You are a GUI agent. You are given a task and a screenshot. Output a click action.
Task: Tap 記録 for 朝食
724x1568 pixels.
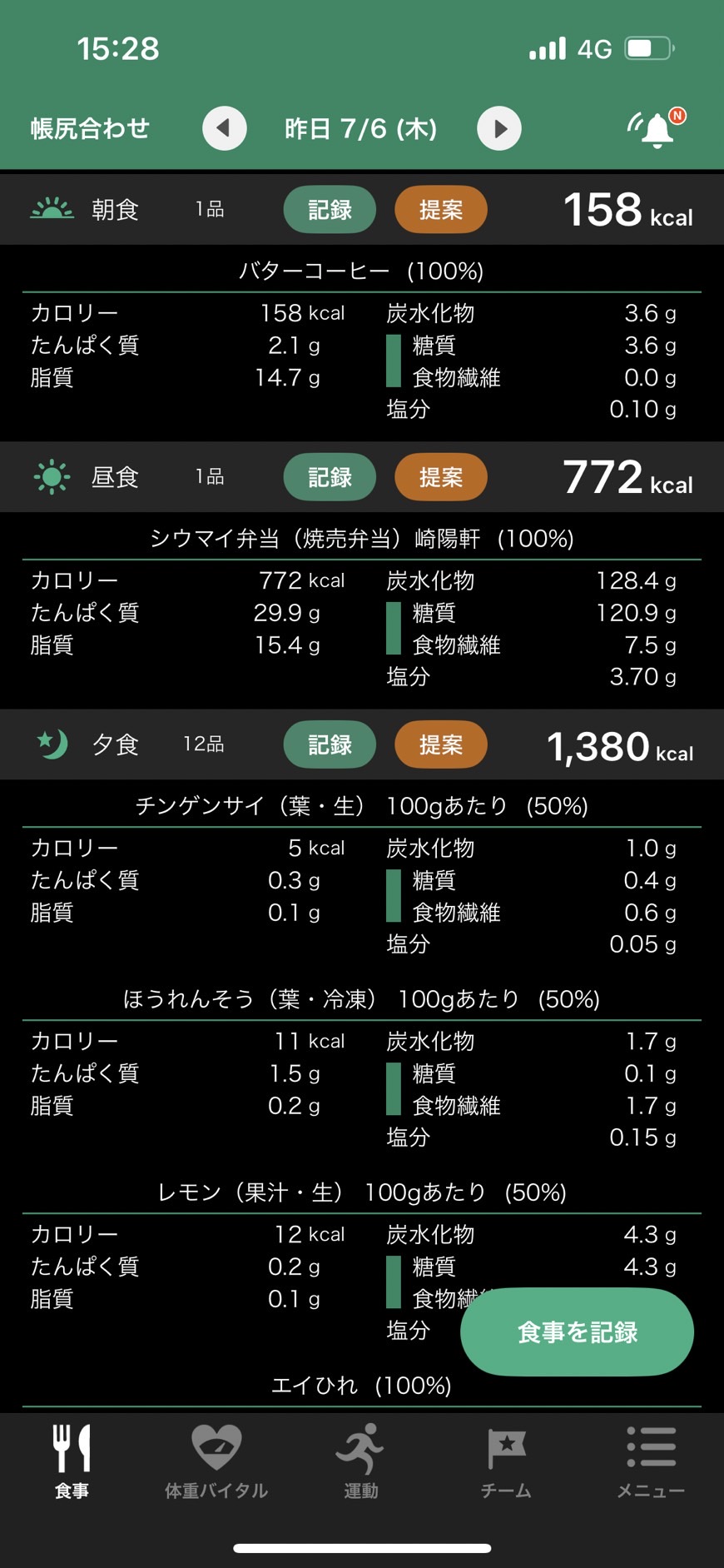point(330,209)
